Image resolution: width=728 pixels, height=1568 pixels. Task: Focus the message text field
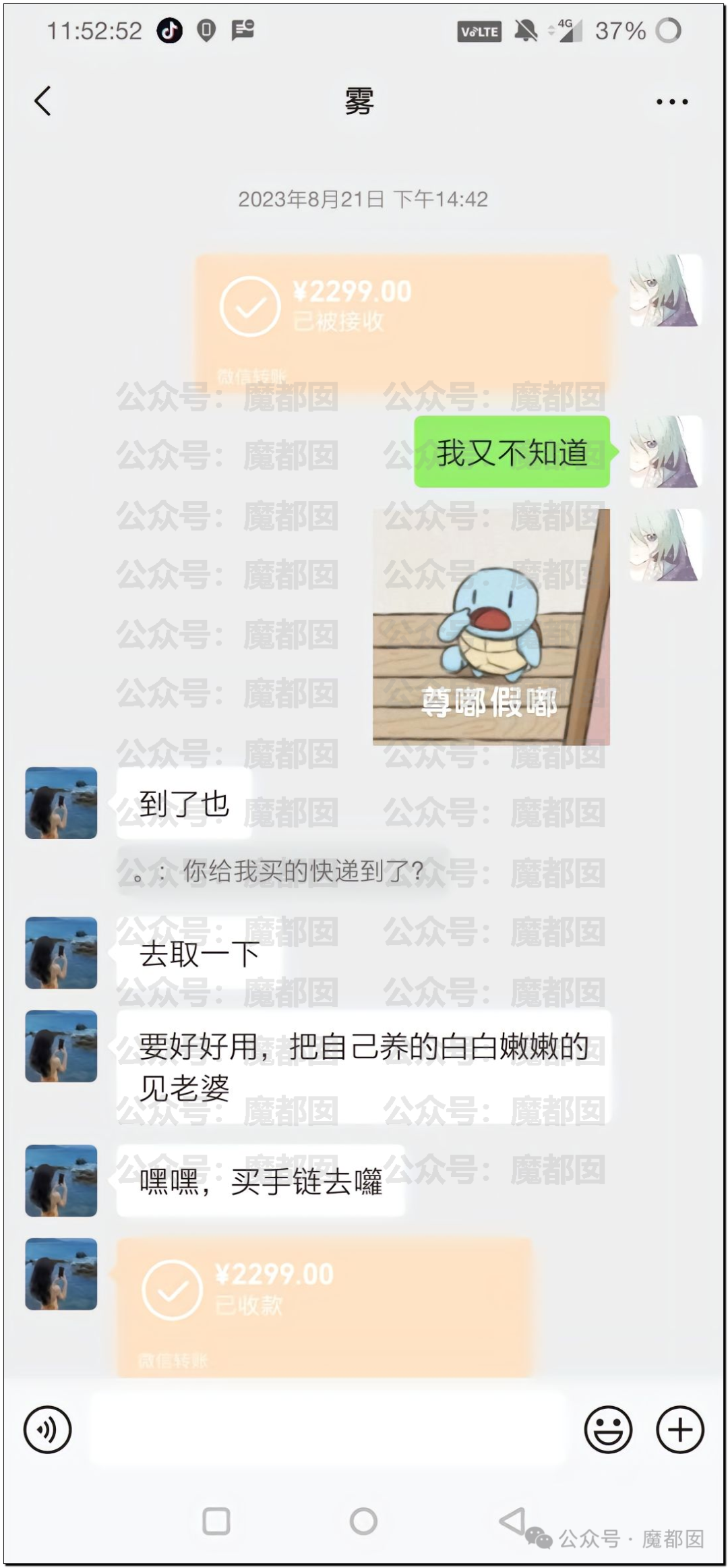point(327,1429)
